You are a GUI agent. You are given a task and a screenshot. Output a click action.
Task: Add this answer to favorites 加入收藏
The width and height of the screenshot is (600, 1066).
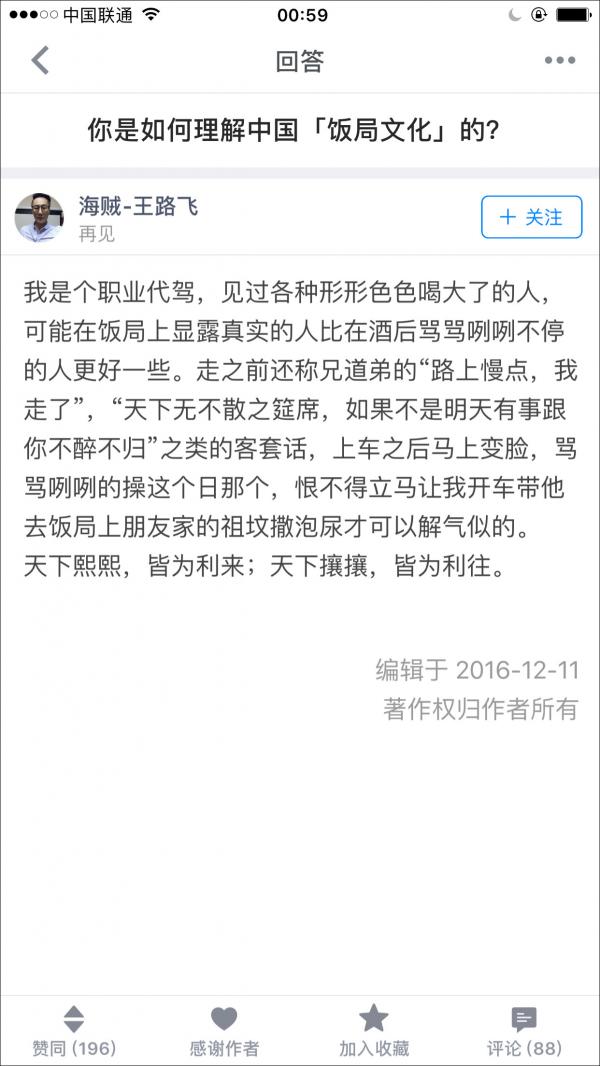click(x=374, y=1031)
